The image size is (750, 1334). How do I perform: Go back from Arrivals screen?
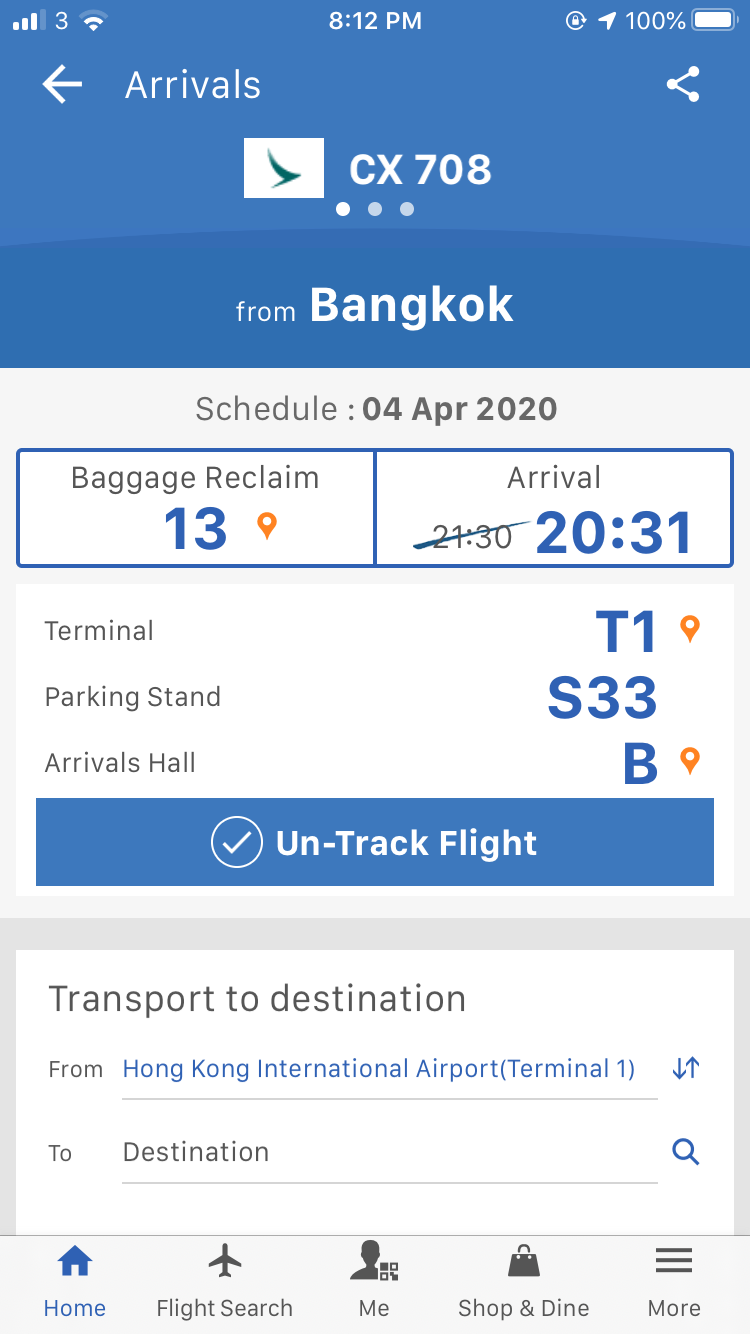[62, 85]
